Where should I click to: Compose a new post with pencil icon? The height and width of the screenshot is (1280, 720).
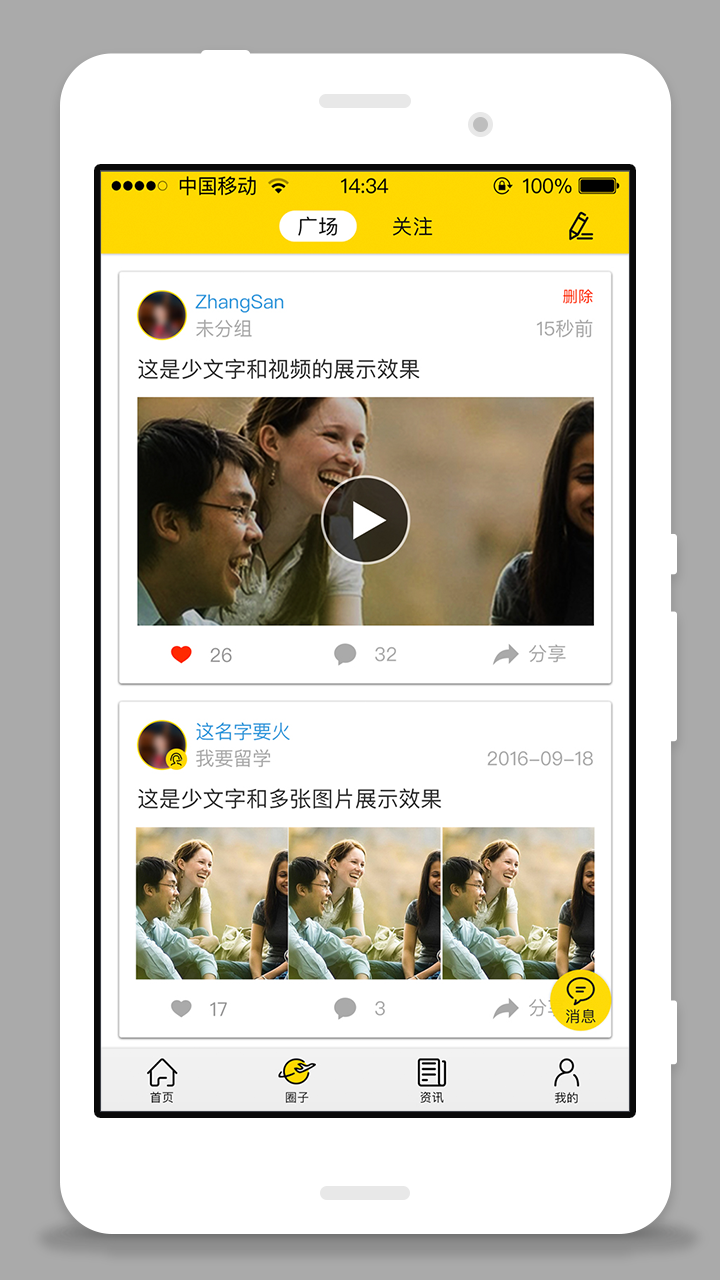(x=581, y=226)
